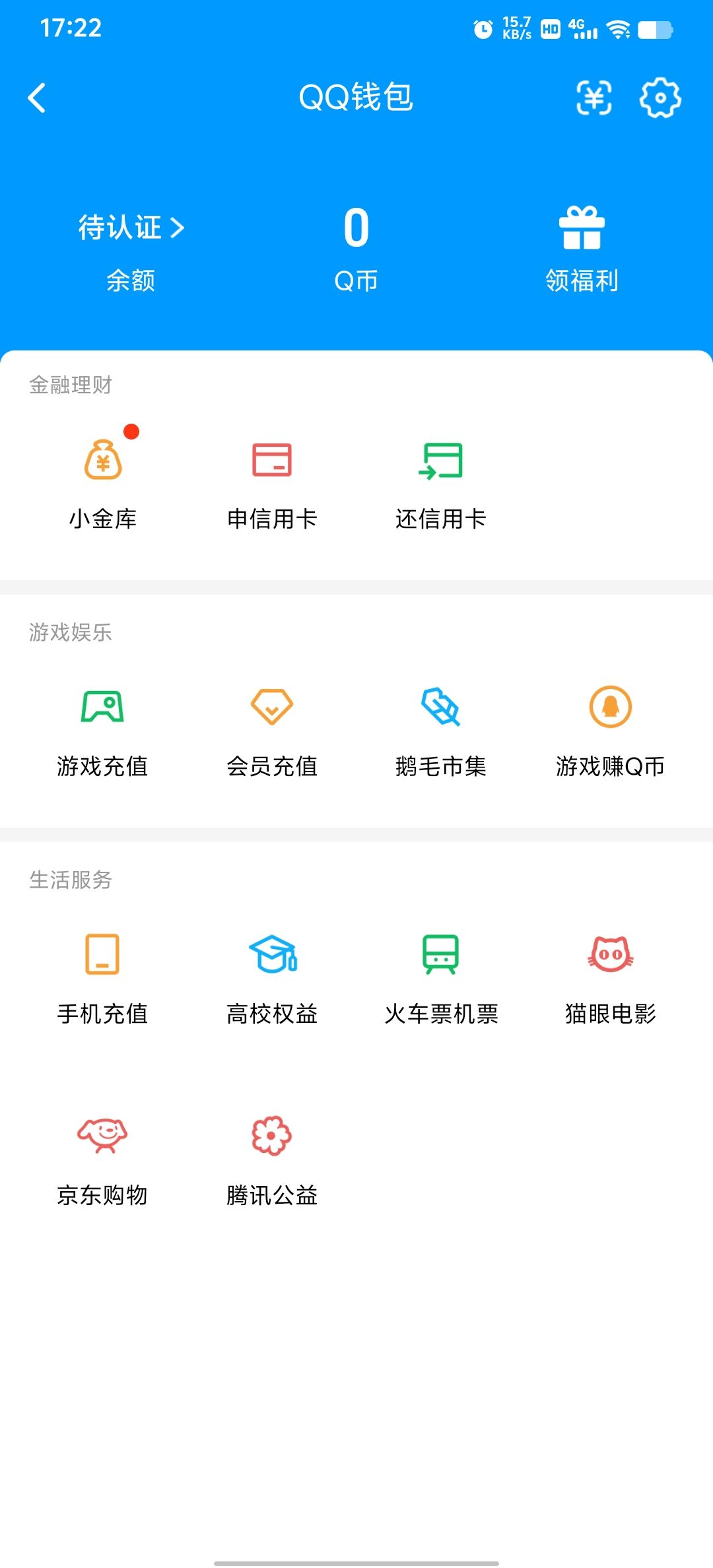Open 待认证 balance verification
Screen dimensions: 713x1568
[131, 228]
